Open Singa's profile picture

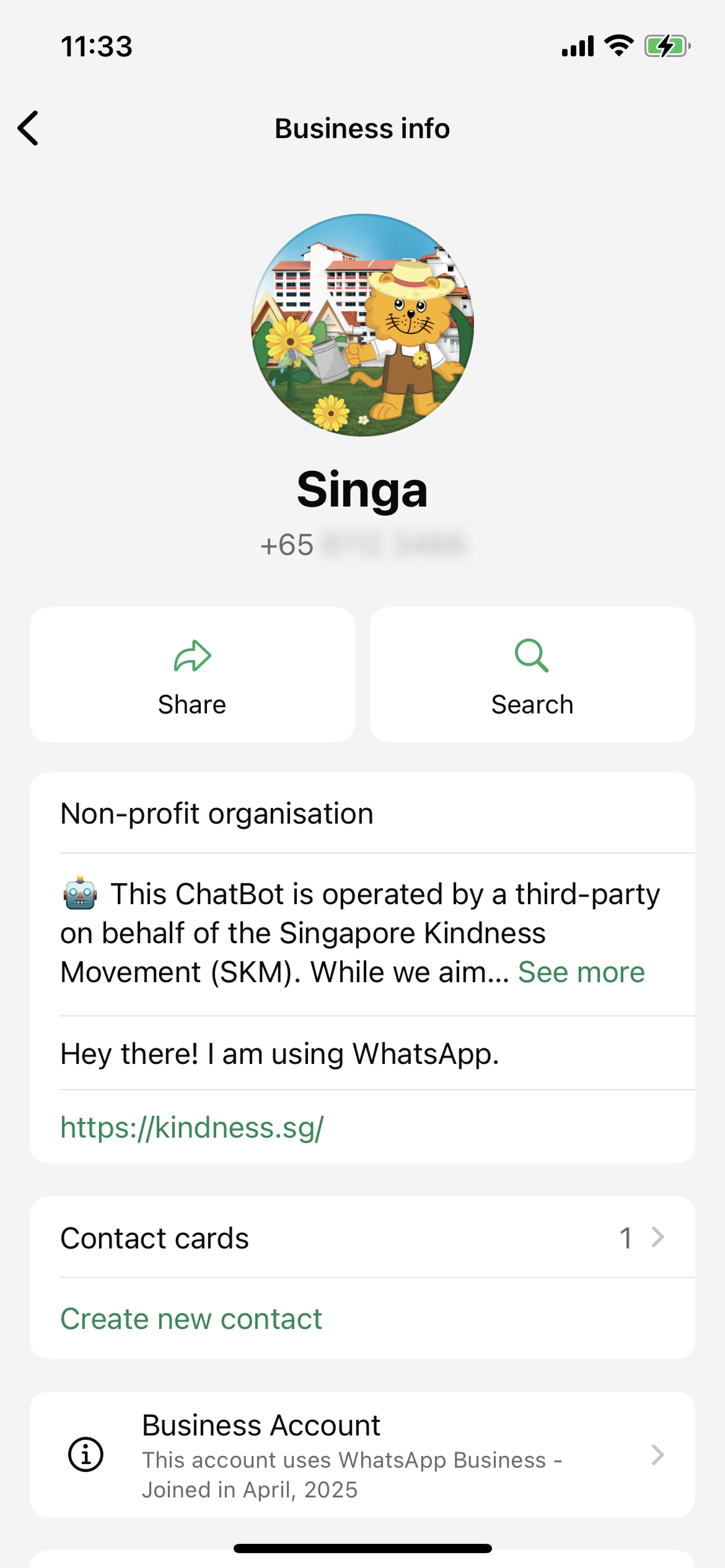click(362, 325)
